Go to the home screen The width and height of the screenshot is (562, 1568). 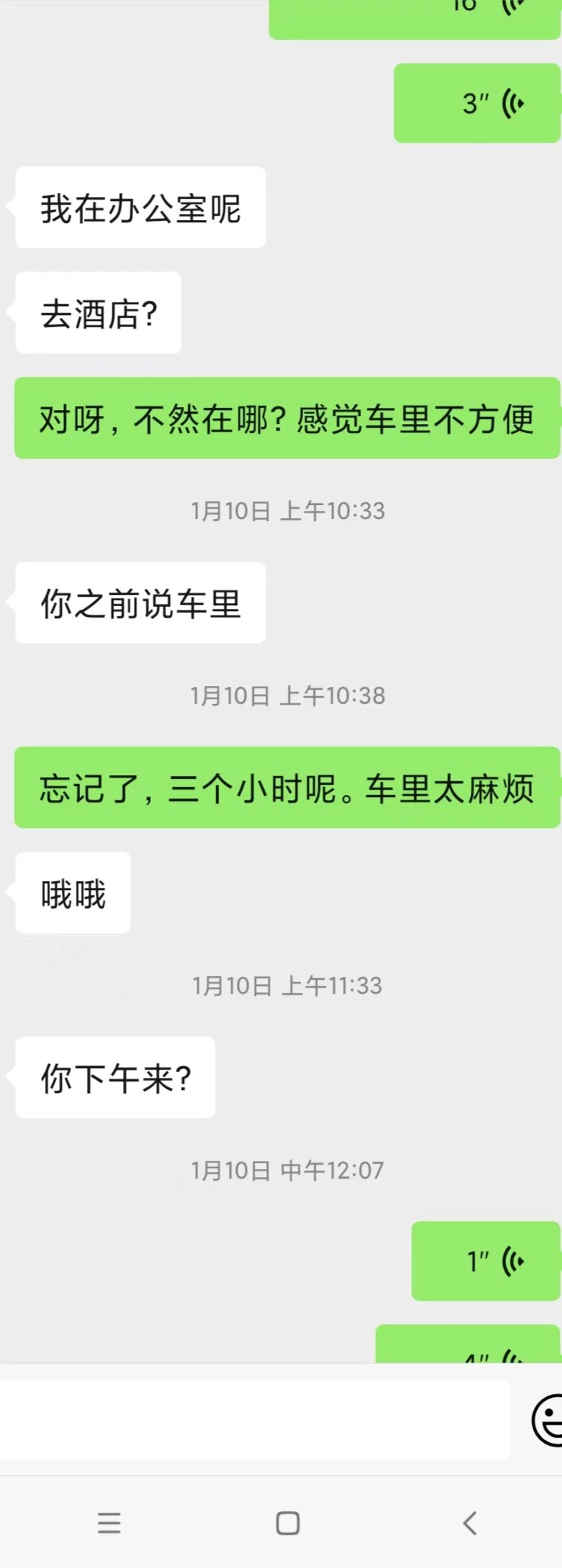288,1523
